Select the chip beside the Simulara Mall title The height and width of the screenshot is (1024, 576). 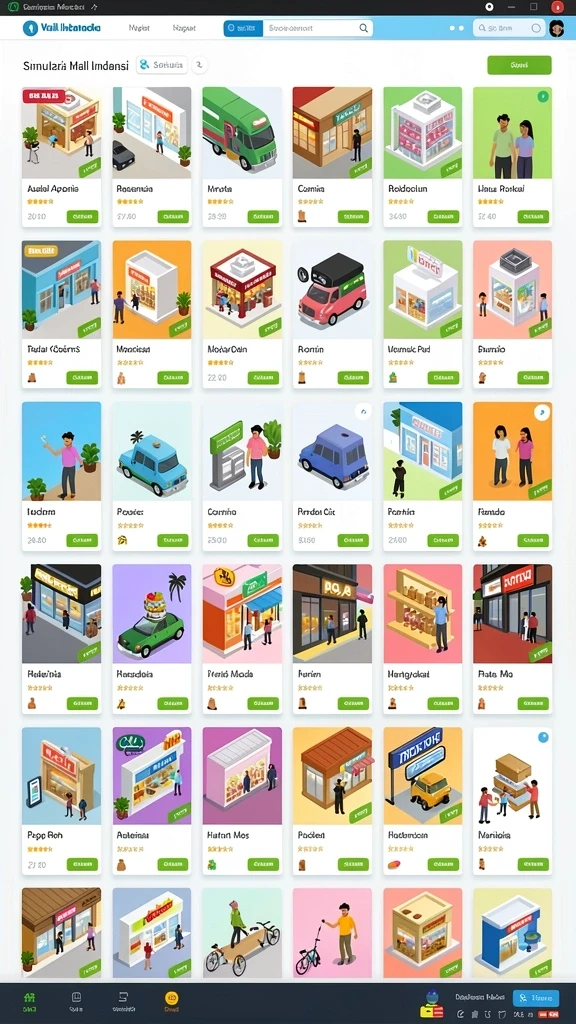click(162, 65)
